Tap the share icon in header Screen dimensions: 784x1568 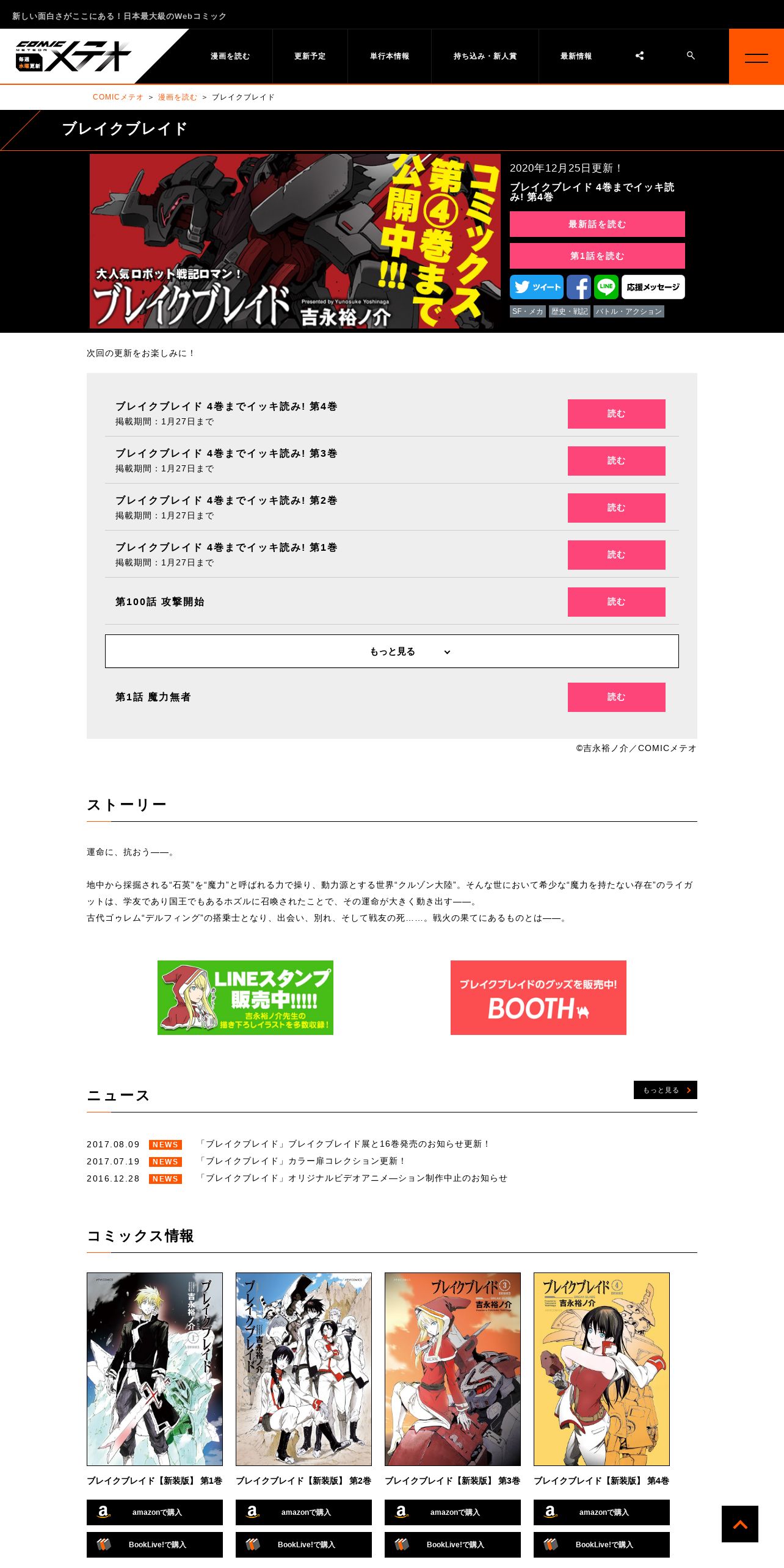639,56
